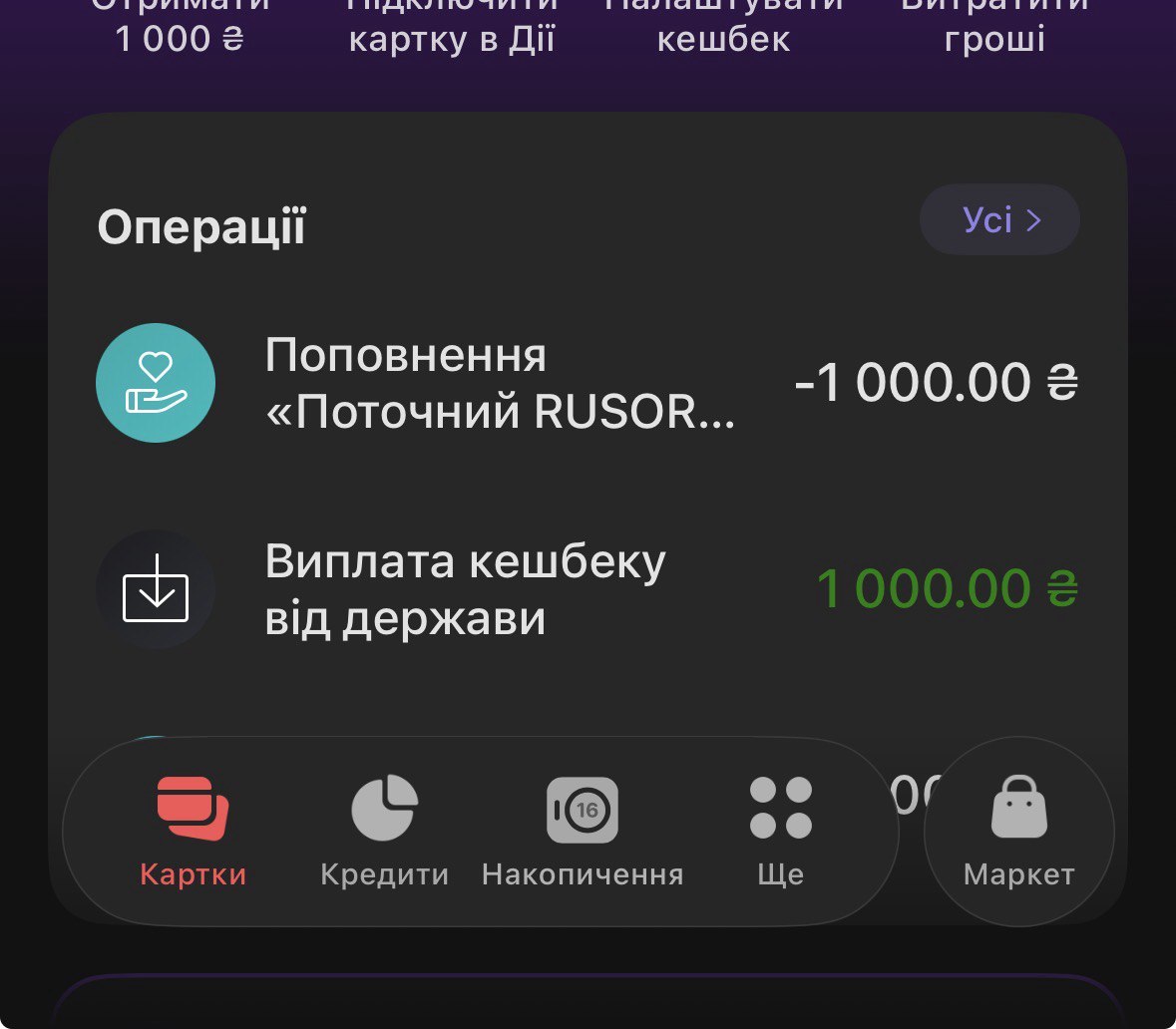Open the Поповнення «Поточний RUSOR…» transaction
The image size is (1176, 1029).
click(x=587, y=384)
